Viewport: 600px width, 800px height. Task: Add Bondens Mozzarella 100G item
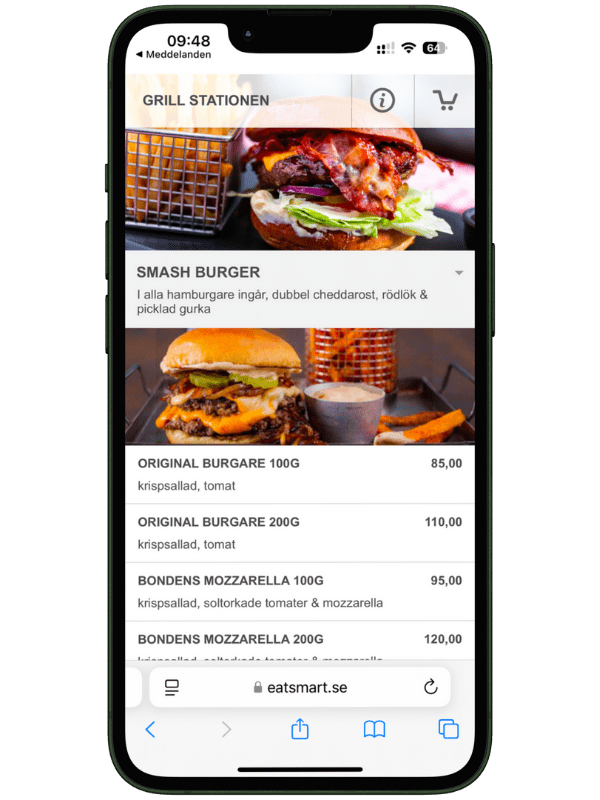(x=300, y=591)
